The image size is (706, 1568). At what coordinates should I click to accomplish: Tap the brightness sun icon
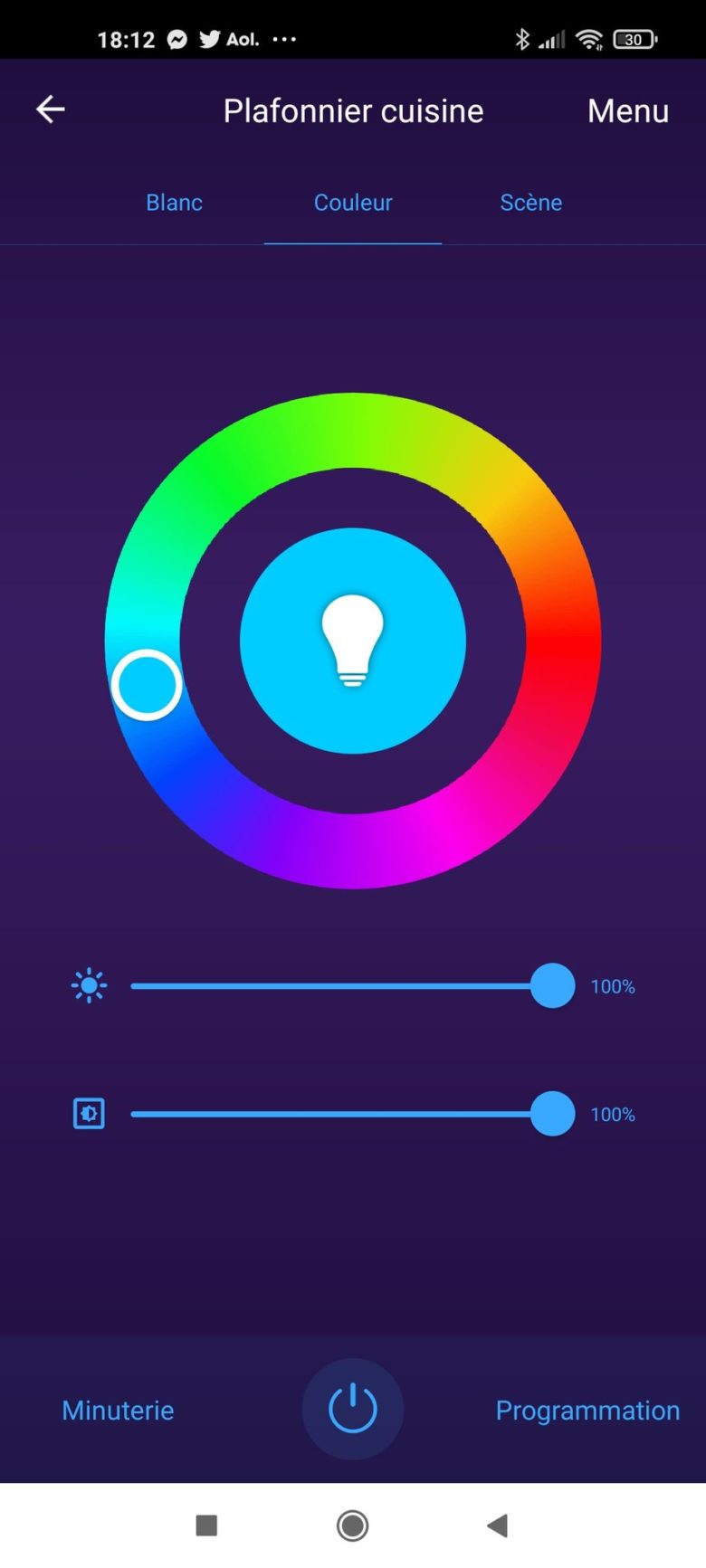tap(88, 986)
